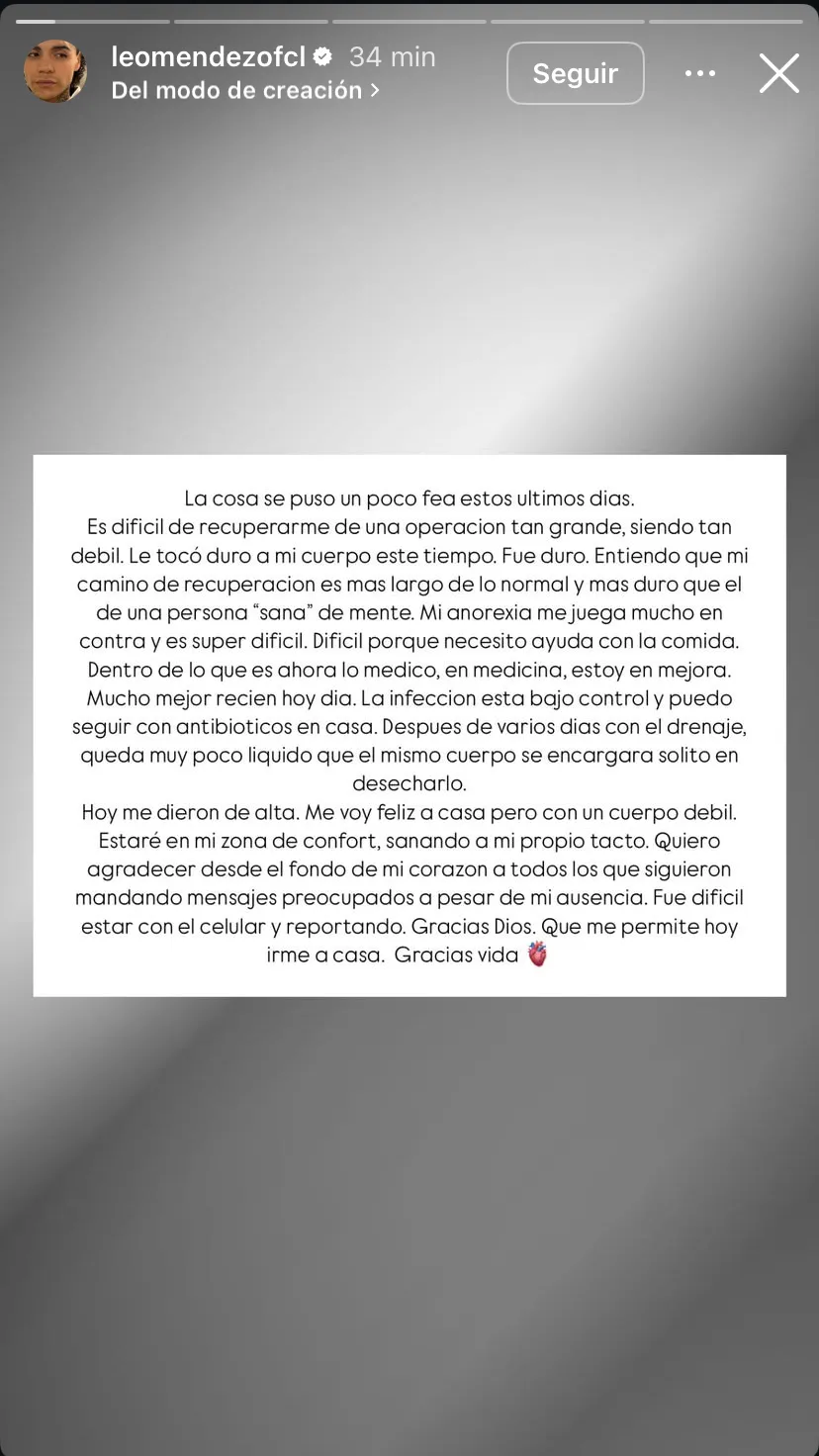Screen dimensions: 819x1456
Task: Open the three-dot overflow menu
Action: tap(699, 73)
